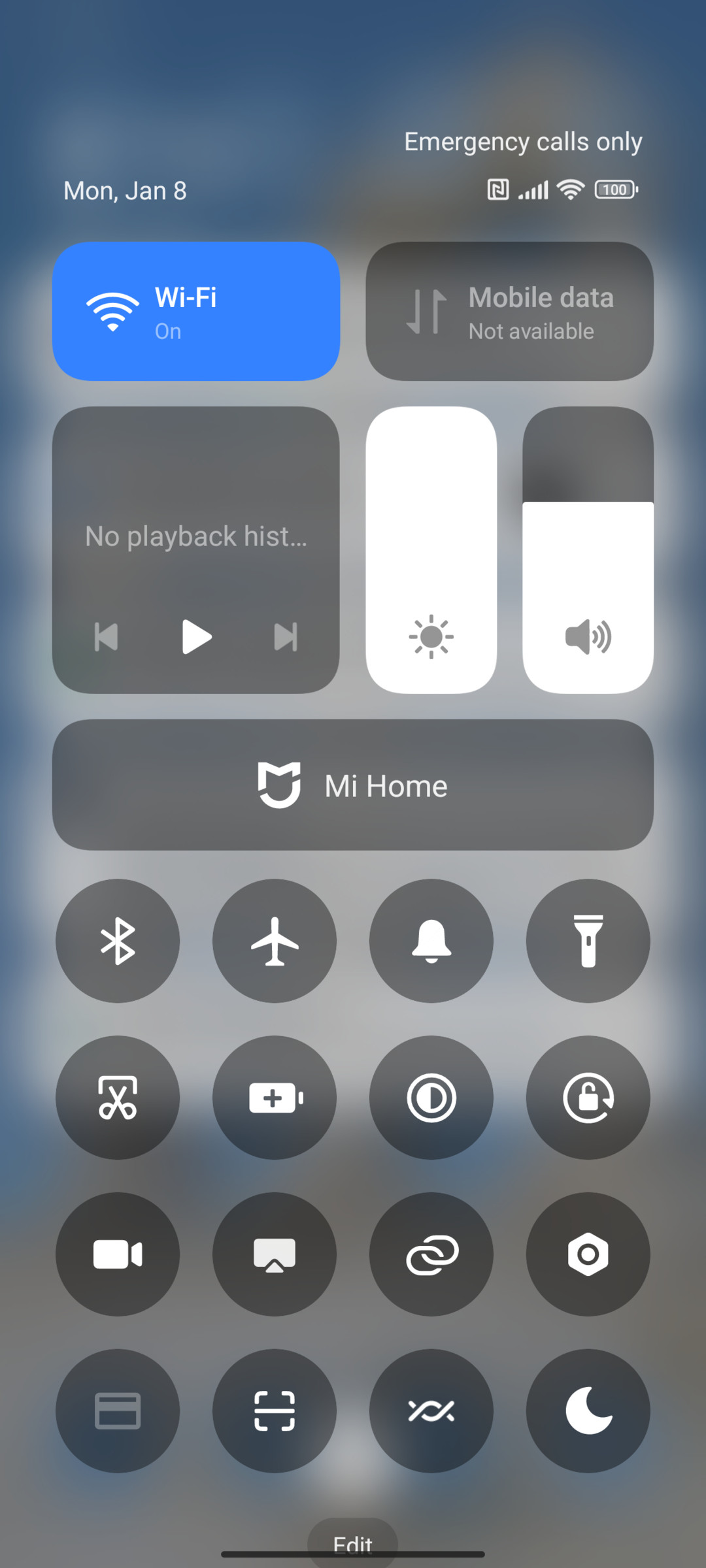Turn on airplane mode
706x1568 pixels.
click(275, 941)
